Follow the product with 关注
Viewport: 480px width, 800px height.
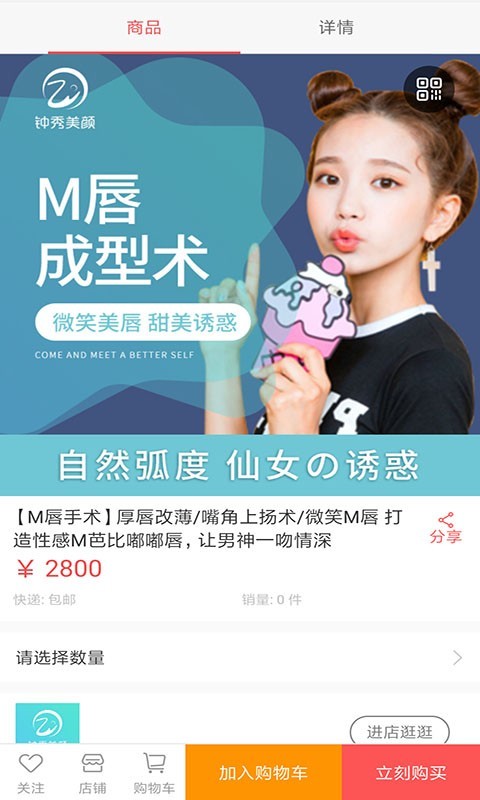coord(31,773)
